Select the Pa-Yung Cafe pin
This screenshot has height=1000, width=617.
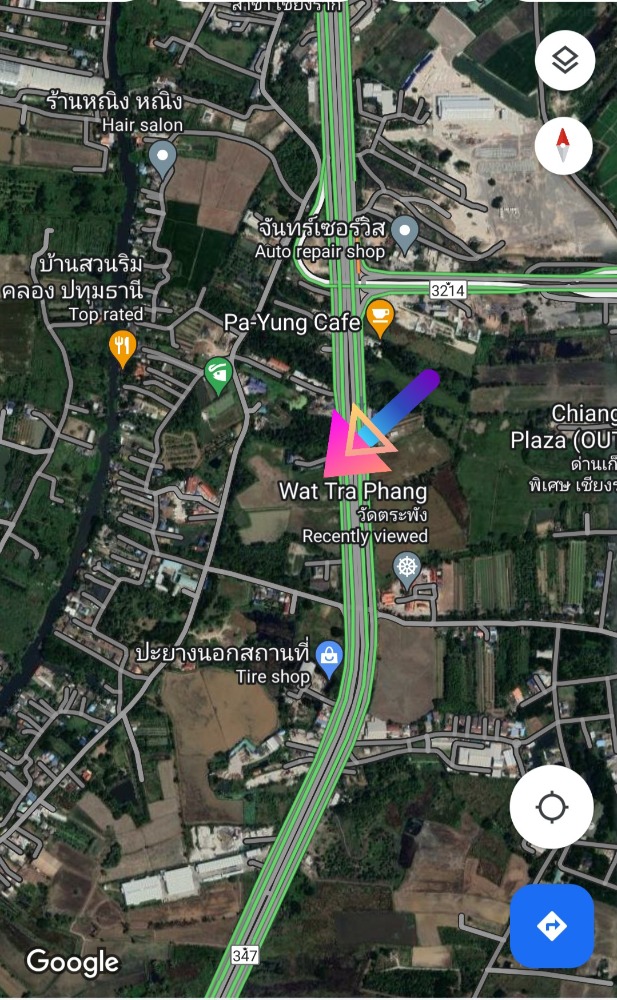click(380, 318)
